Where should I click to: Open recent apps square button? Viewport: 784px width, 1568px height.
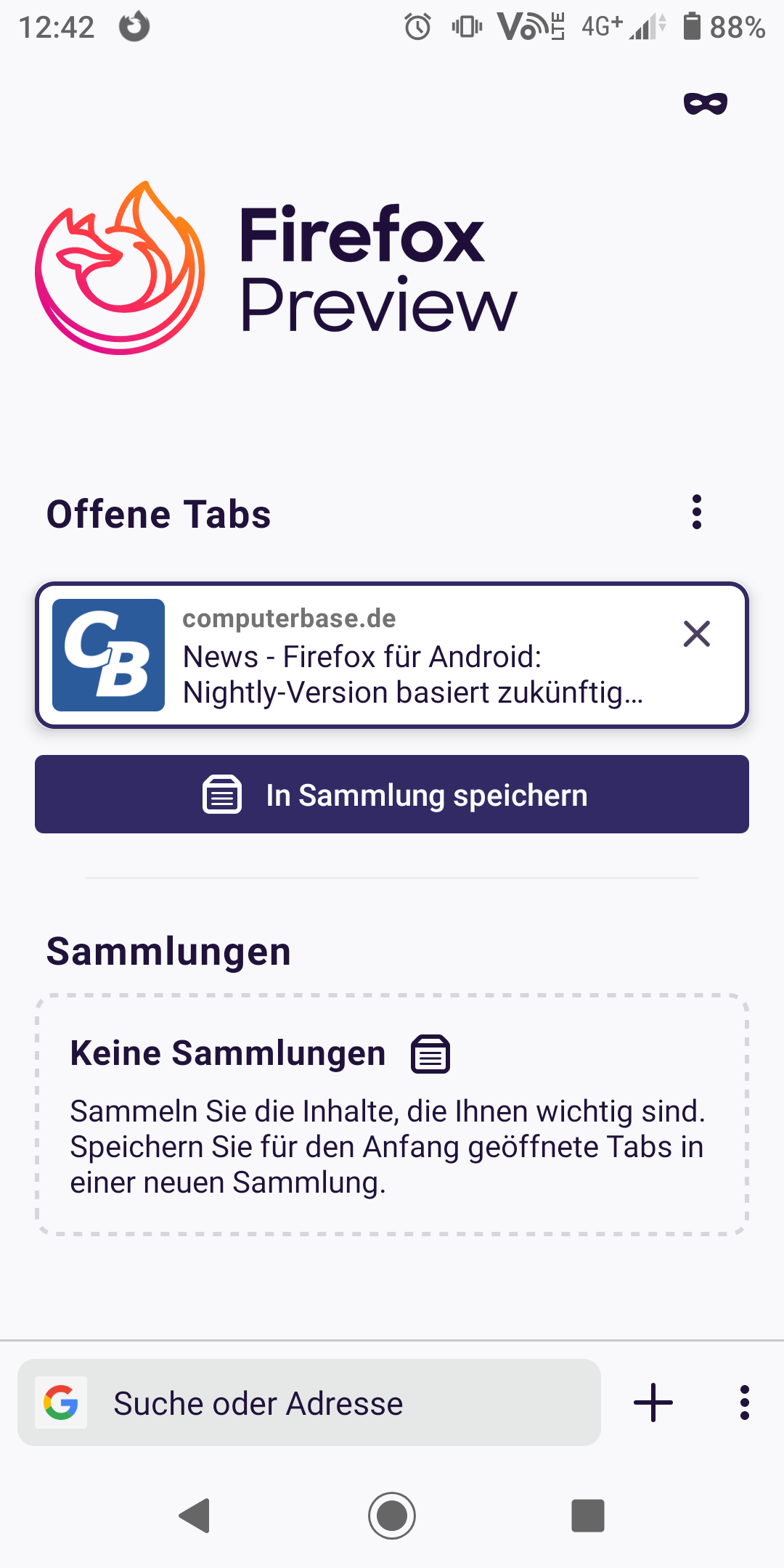pyautogui.click(x=587, y=1516)
